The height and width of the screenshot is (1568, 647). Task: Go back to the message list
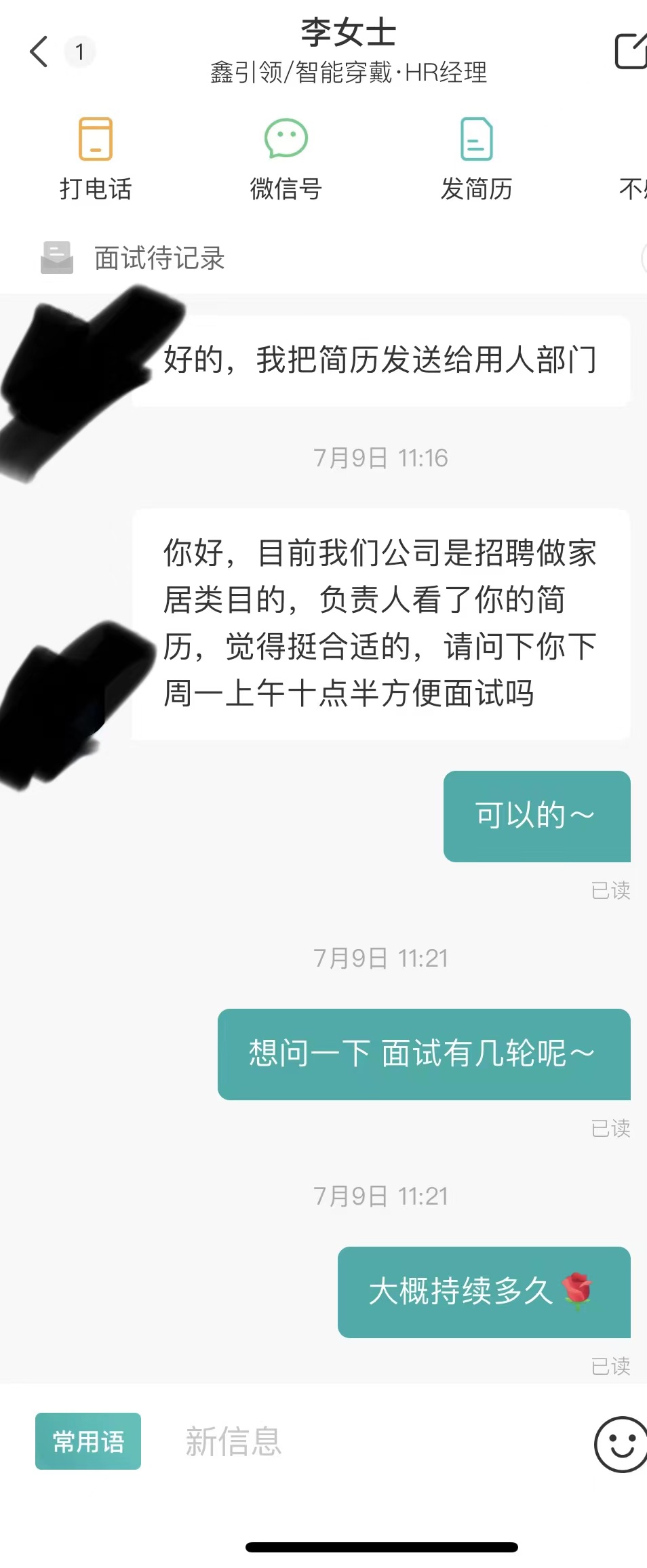pos(39,52)
